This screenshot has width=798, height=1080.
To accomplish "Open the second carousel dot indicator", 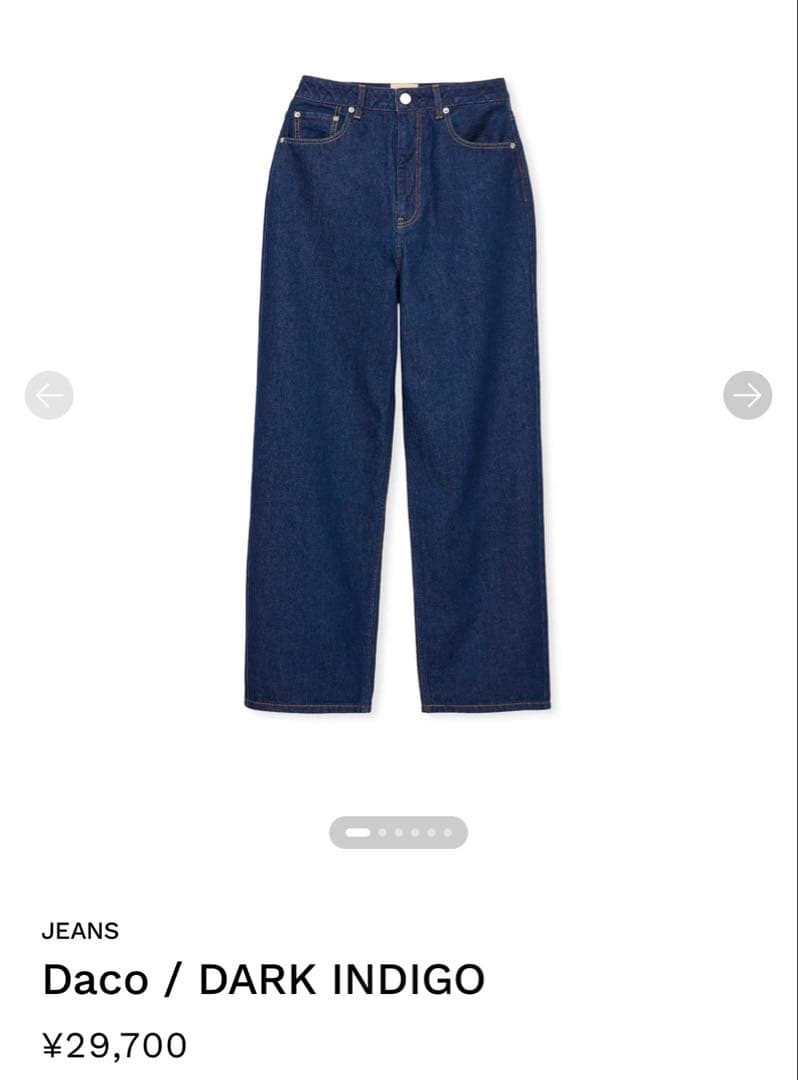I will [382, 832].
